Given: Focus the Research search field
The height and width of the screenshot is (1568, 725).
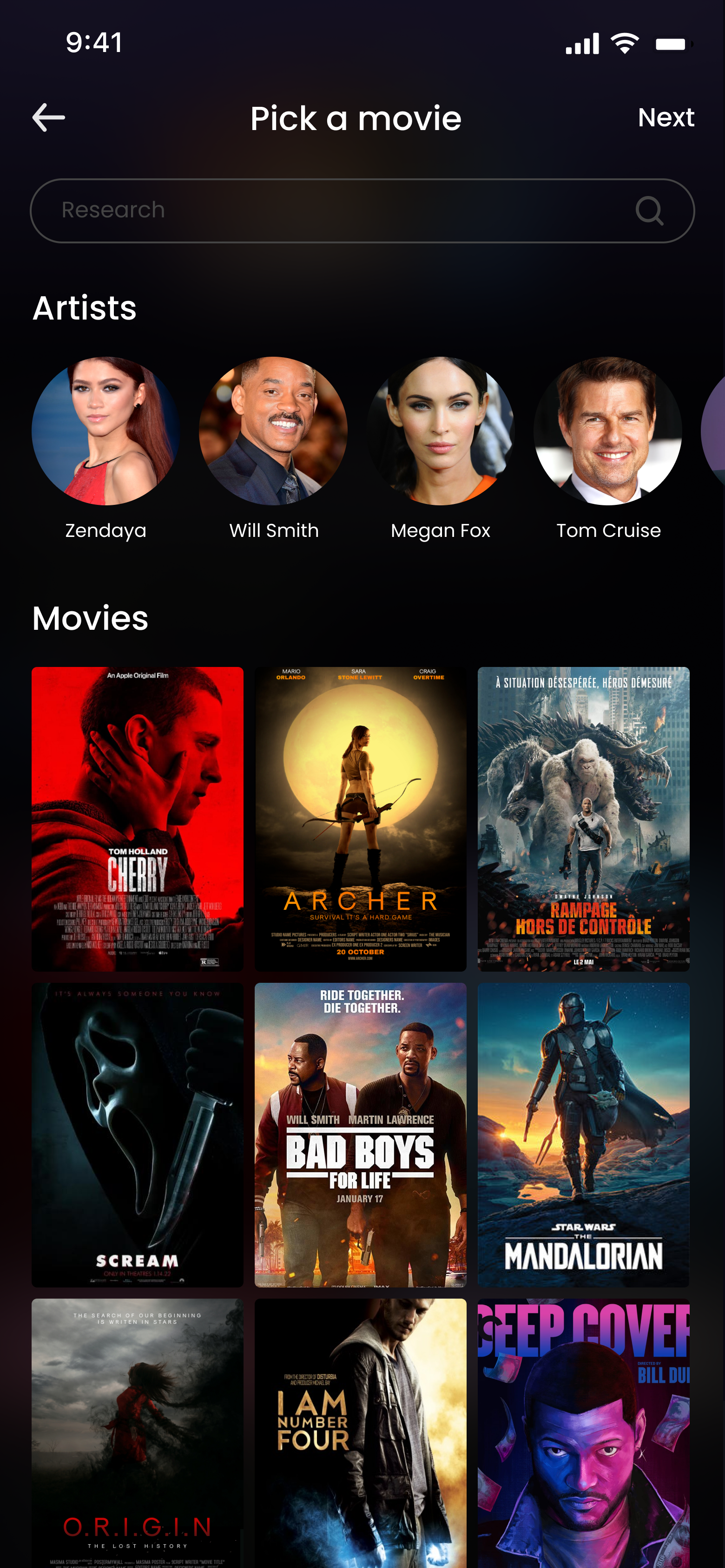Looking at the screenshot, I should (362, 210).
